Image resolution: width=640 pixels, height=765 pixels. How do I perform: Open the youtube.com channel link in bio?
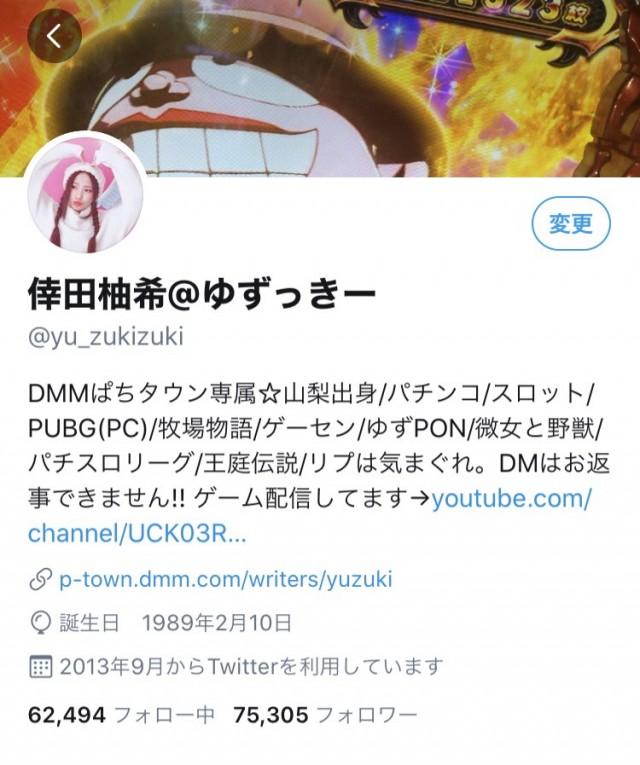coord(511,499)
